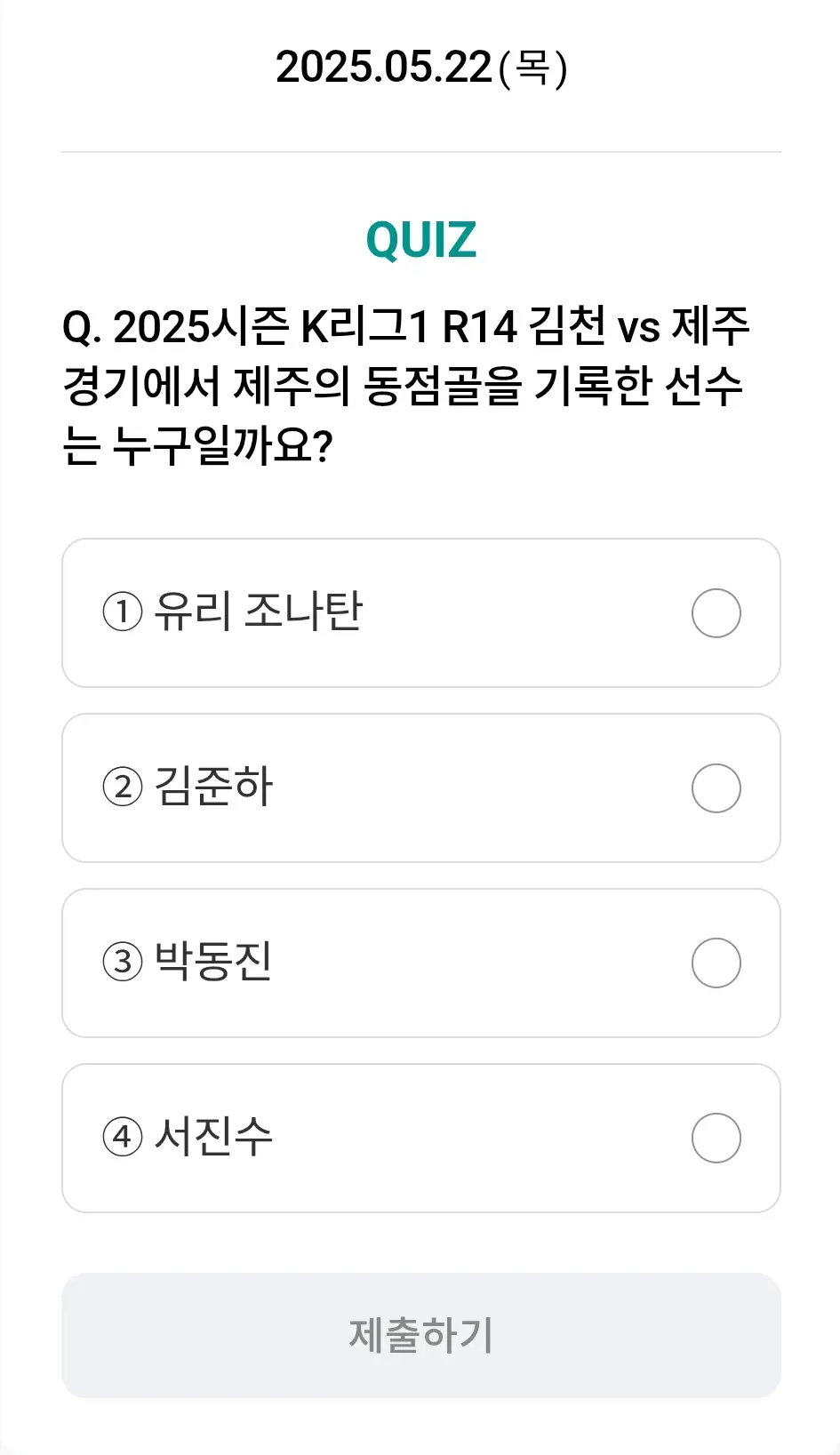Click the radio circle next to 유리 조나탄
This screenshot has width=840, height=1455.
pyautogui.click(x=716, y=613)
